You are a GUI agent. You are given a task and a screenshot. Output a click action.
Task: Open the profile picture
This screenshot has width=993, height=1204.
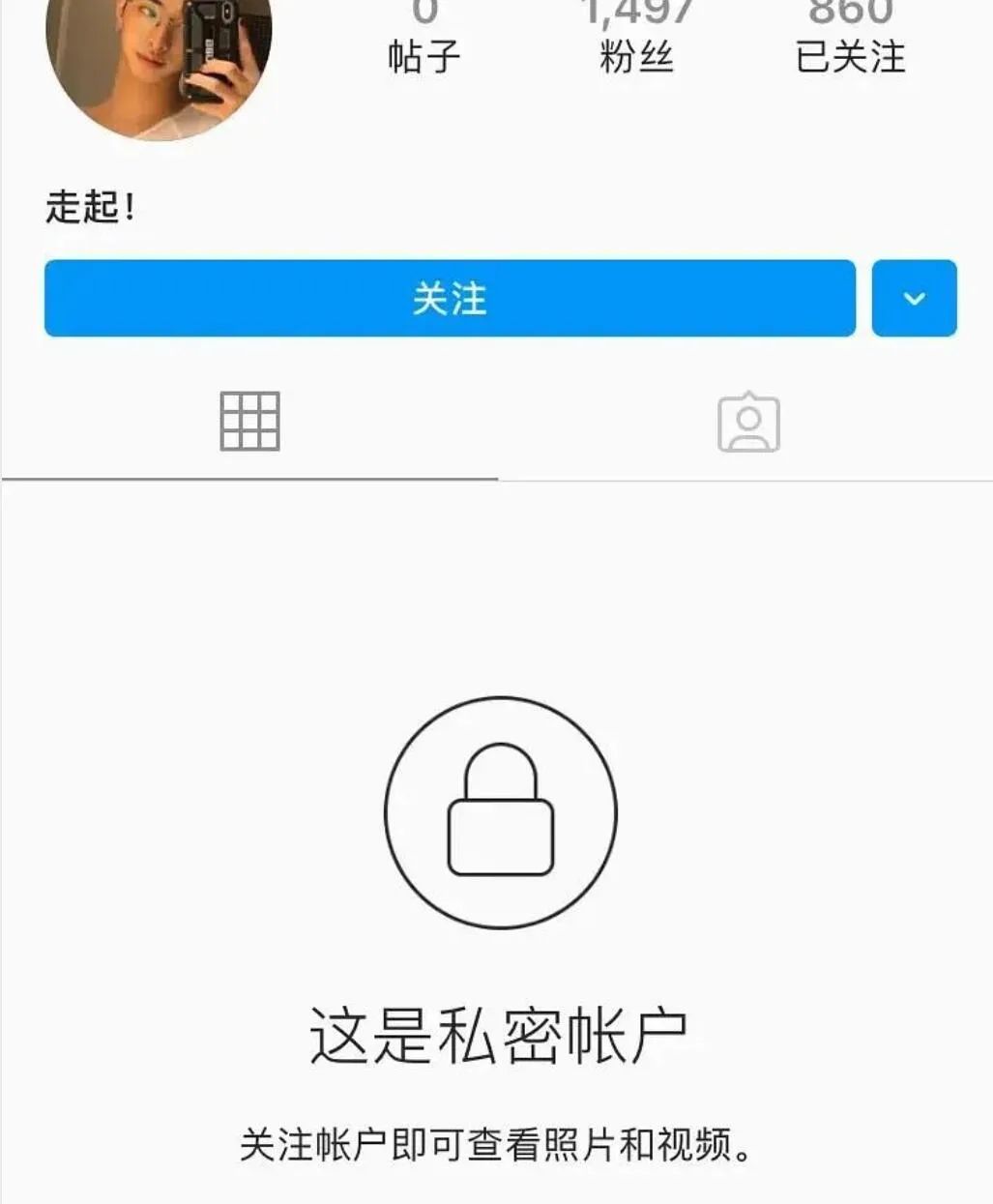[158, 58]
